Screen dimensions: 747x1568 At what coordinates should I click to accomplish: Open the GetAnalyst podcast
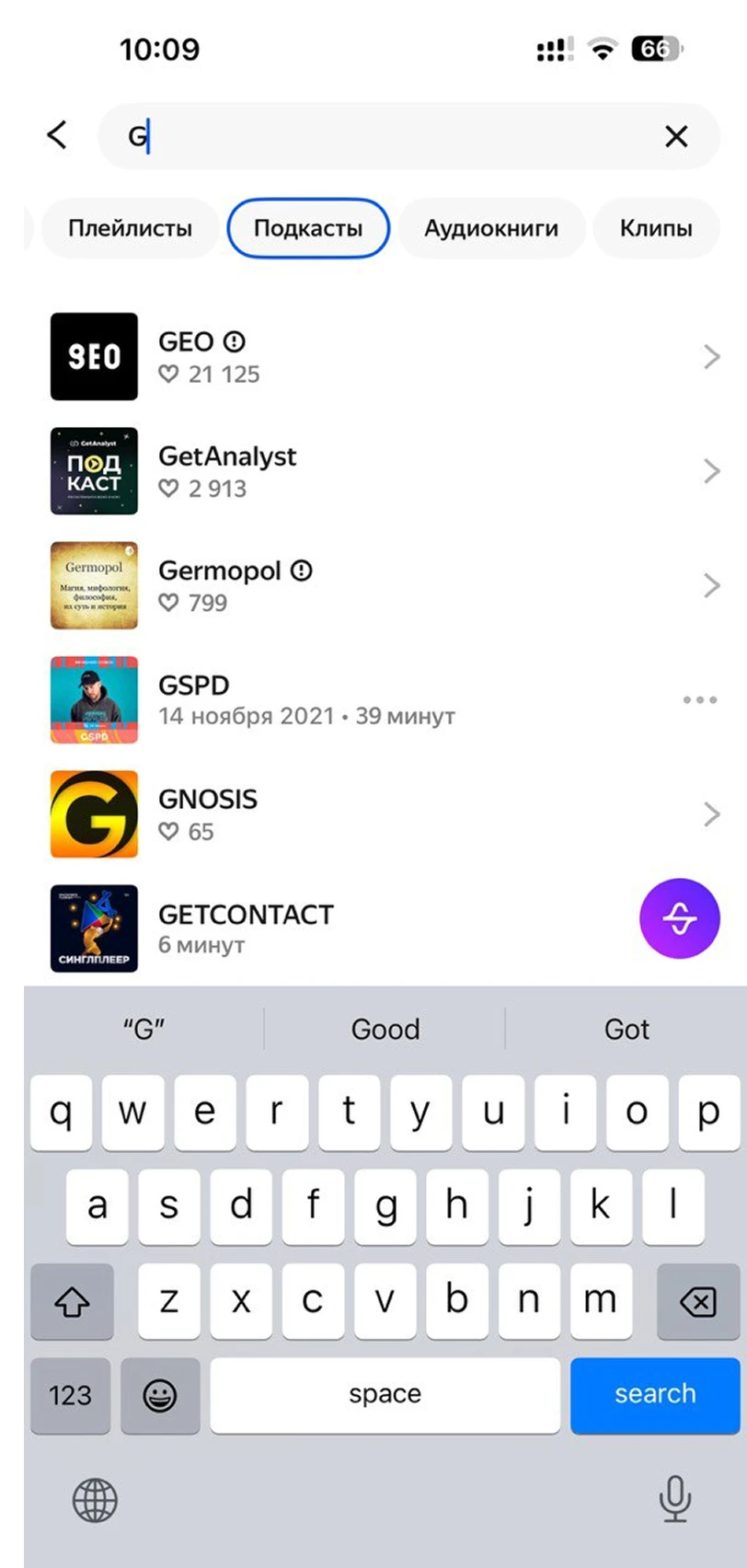368,471
